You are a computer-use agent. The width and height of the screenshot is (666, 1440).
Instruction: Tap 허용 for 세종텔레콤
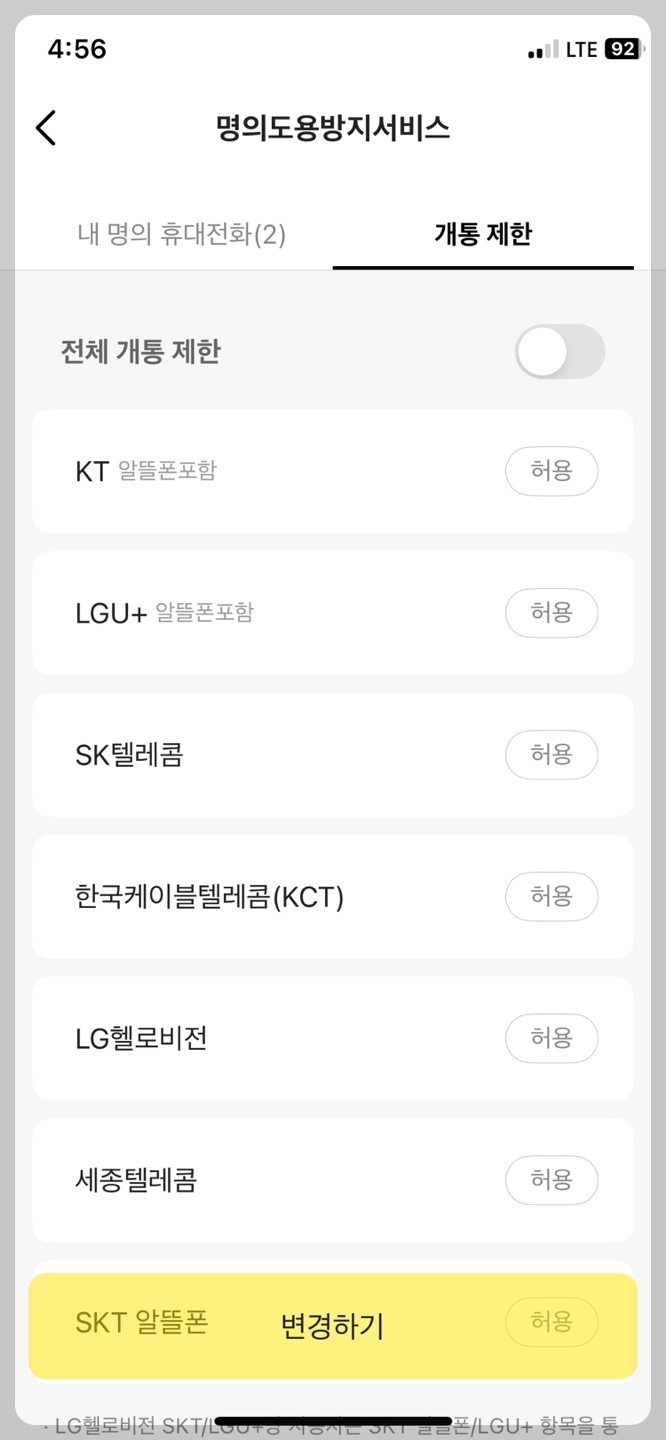click(551, 1181)
